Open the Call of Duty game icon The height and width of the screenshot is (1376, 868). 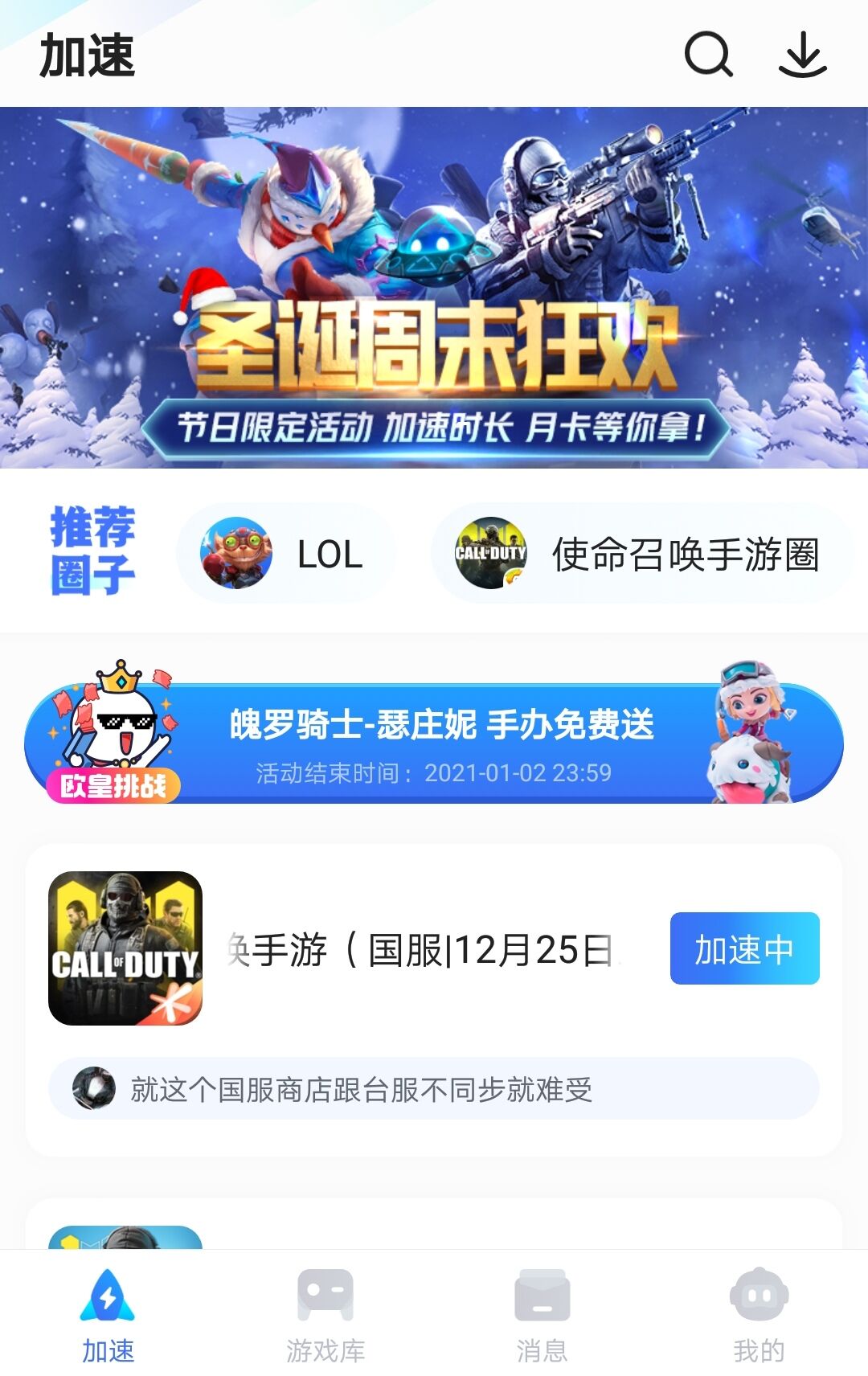[x=125, y=948]
